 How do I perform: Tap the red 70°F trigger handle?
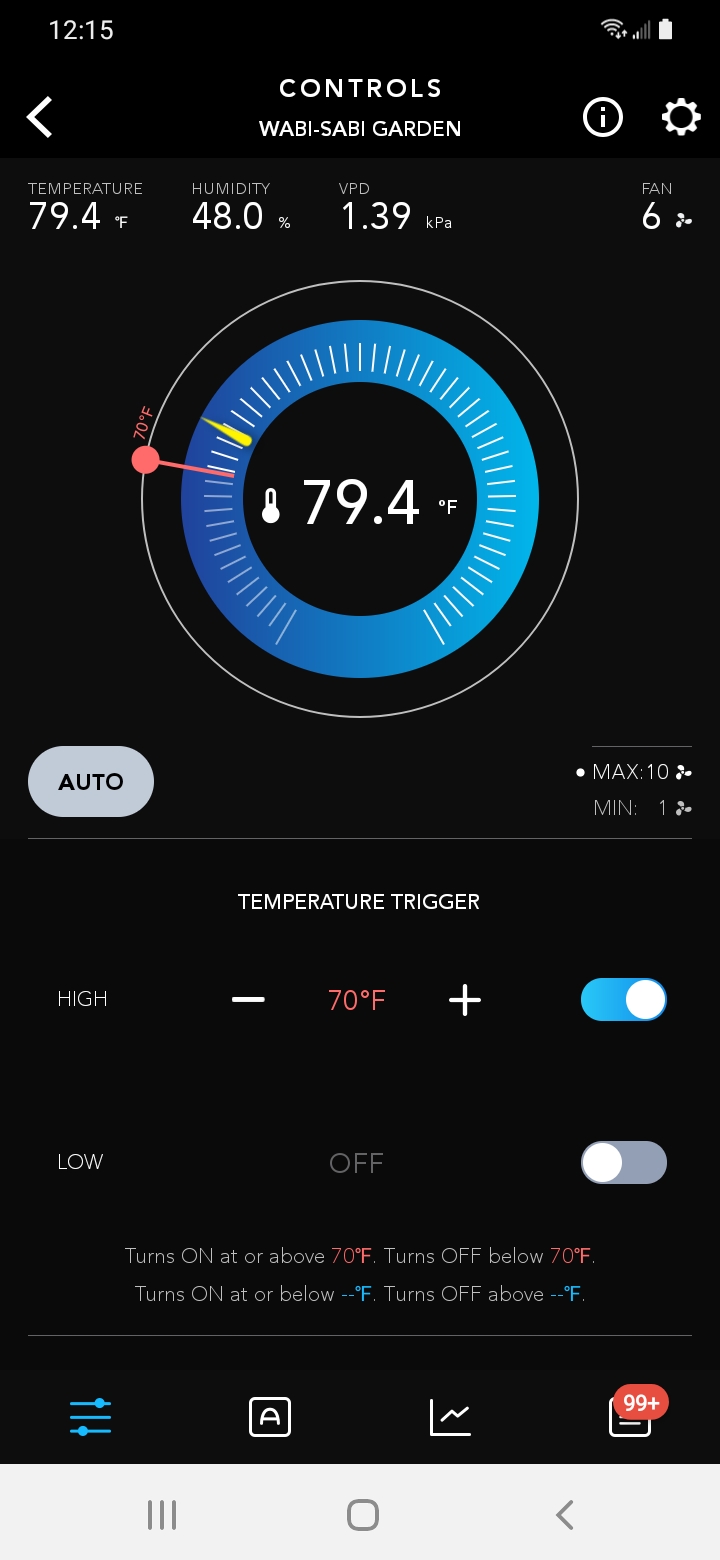click(x=146, y=460)
